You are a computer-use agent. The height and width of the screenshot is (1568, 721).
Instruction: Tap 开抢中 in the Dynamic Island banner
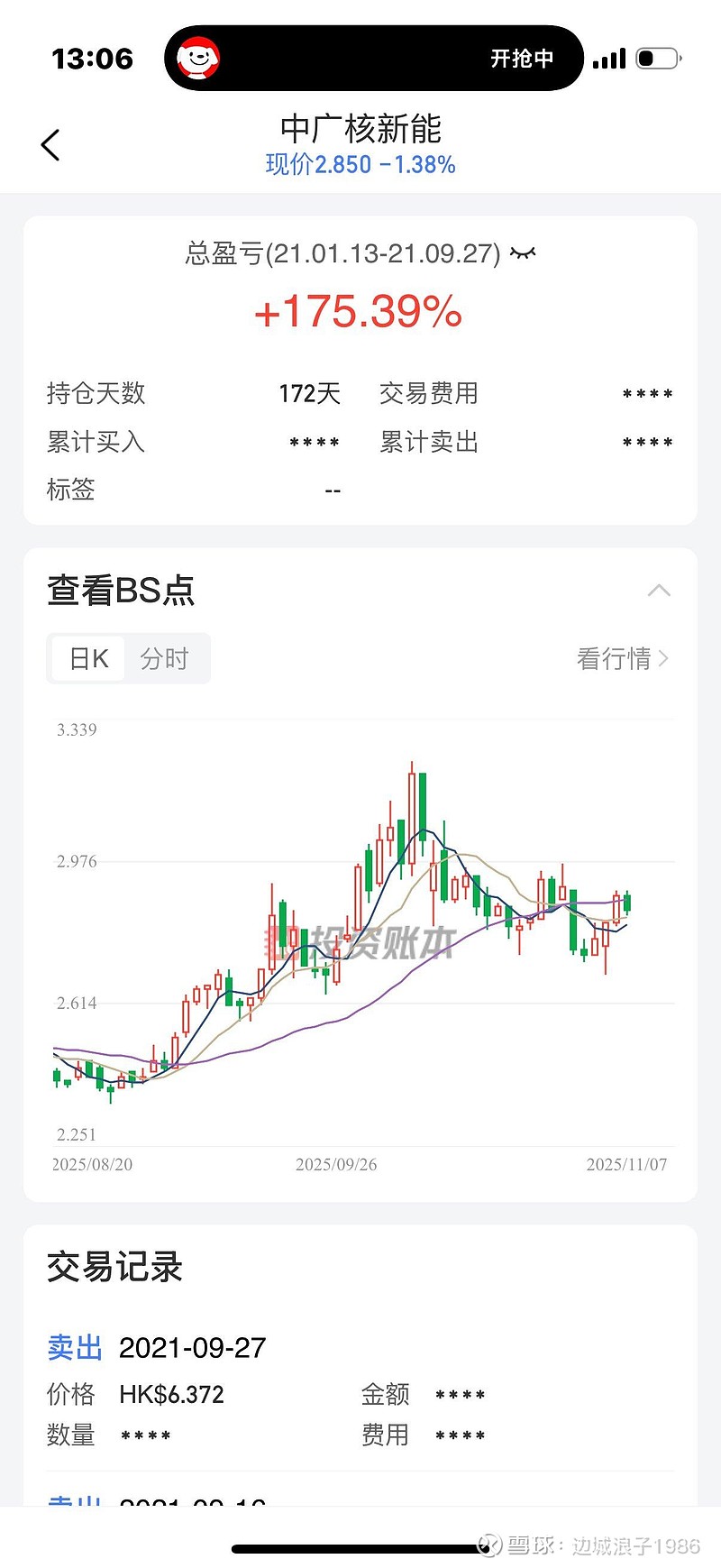point(523,56)
